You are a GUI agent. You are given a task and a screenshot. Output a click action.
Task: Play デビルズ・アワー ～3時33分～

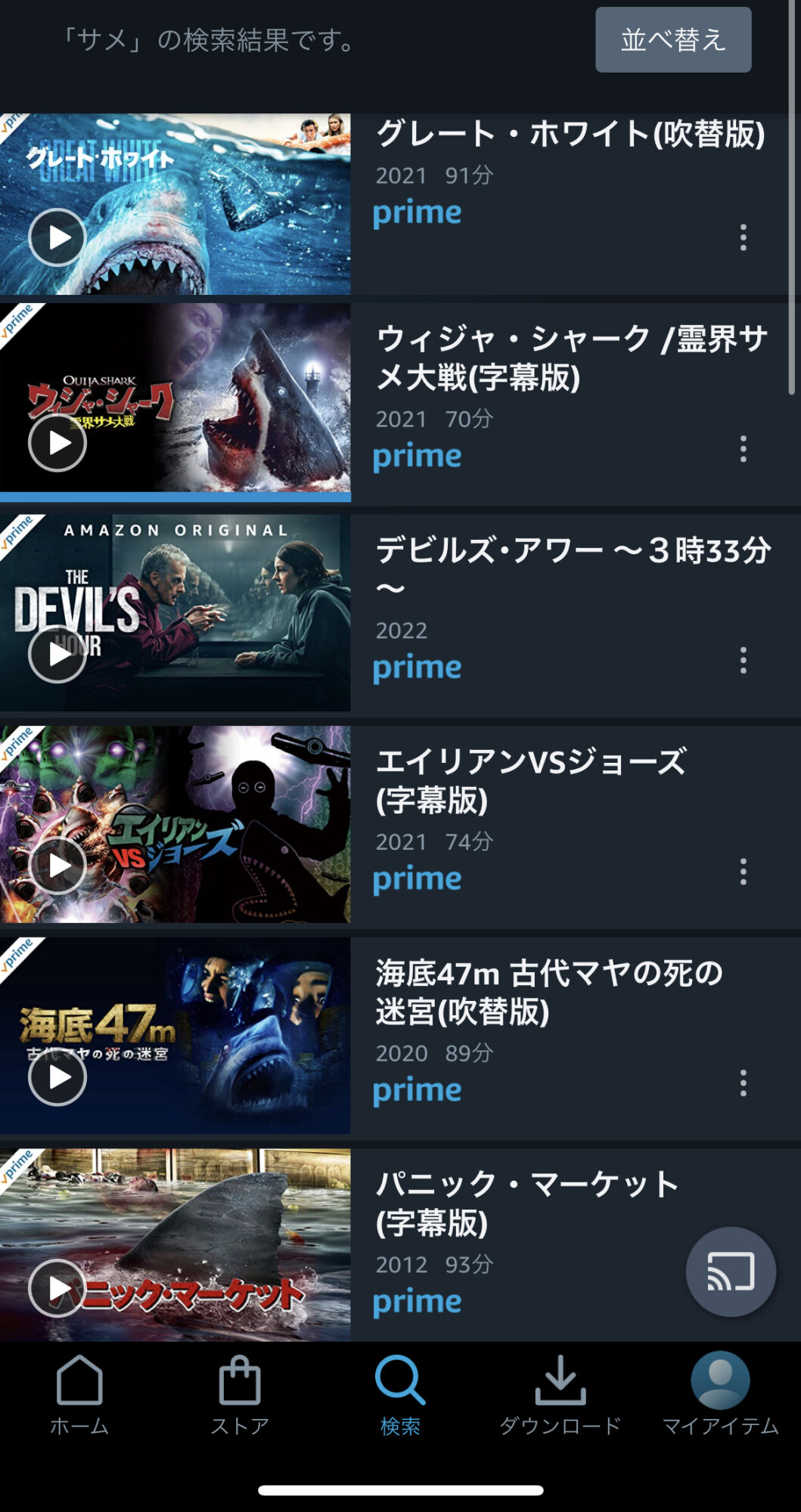click(x=57, y=655)
